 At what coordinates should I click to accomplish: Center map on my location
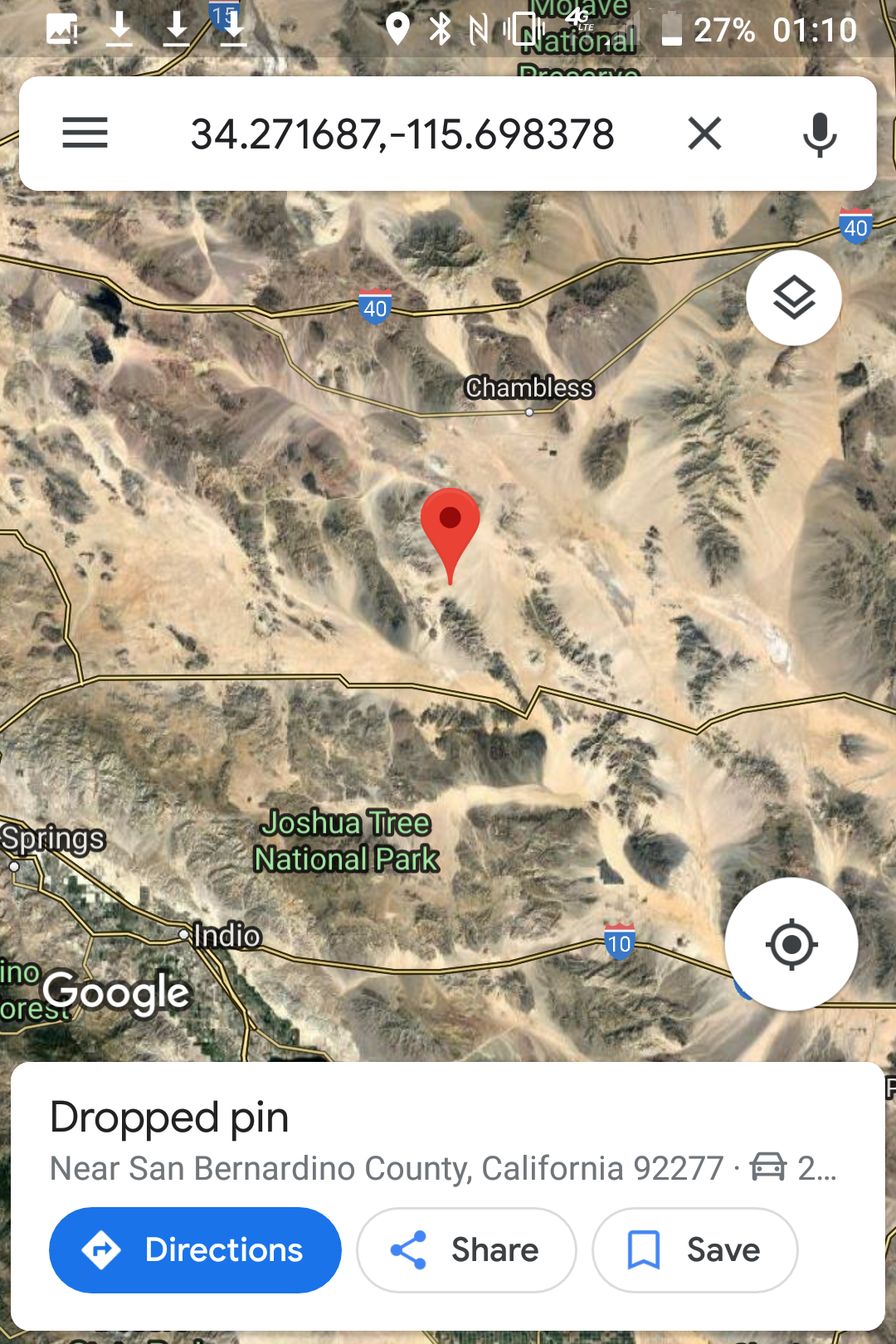791,944
